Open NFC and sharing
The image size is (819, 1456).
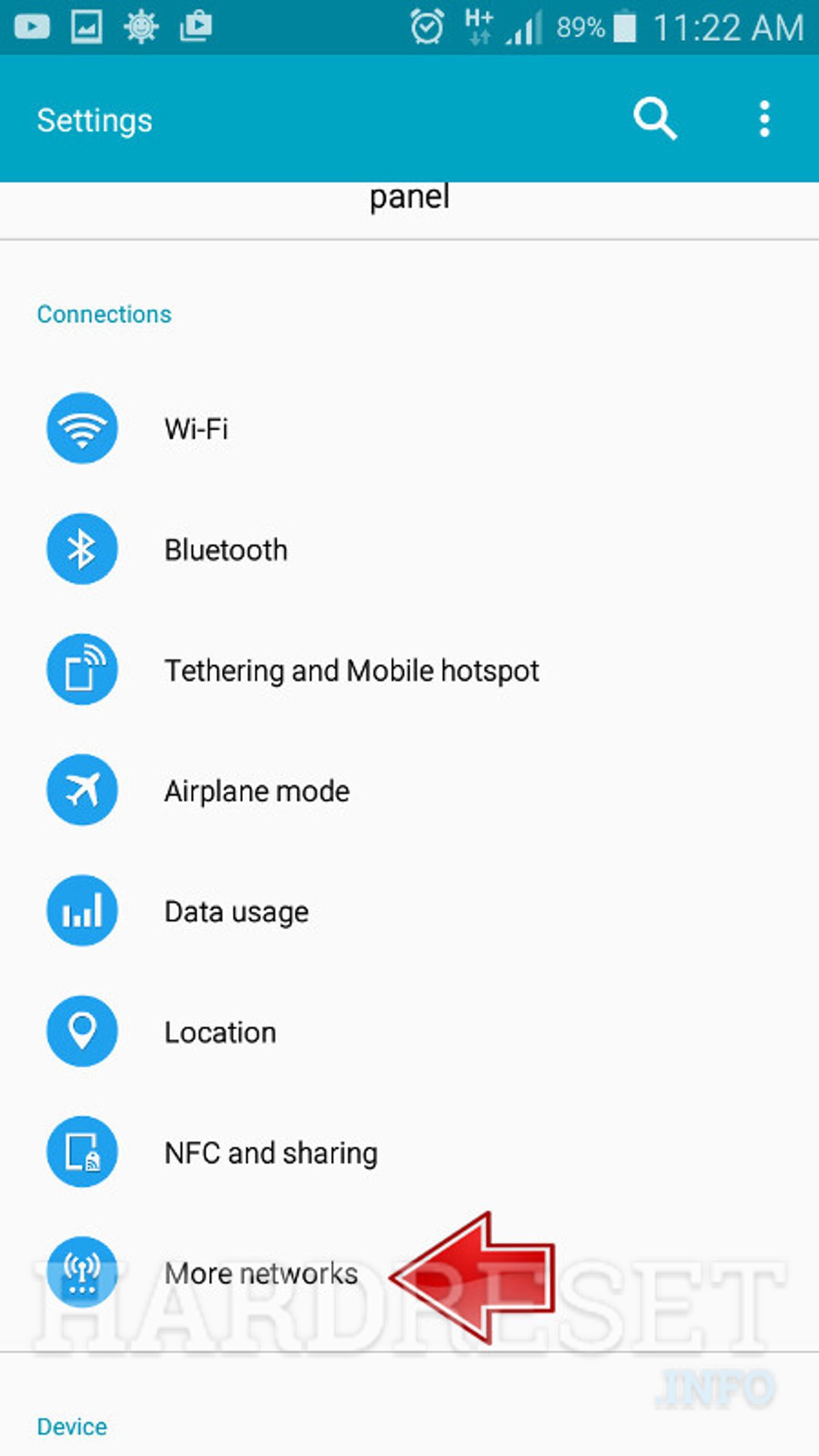(409, 1152)
